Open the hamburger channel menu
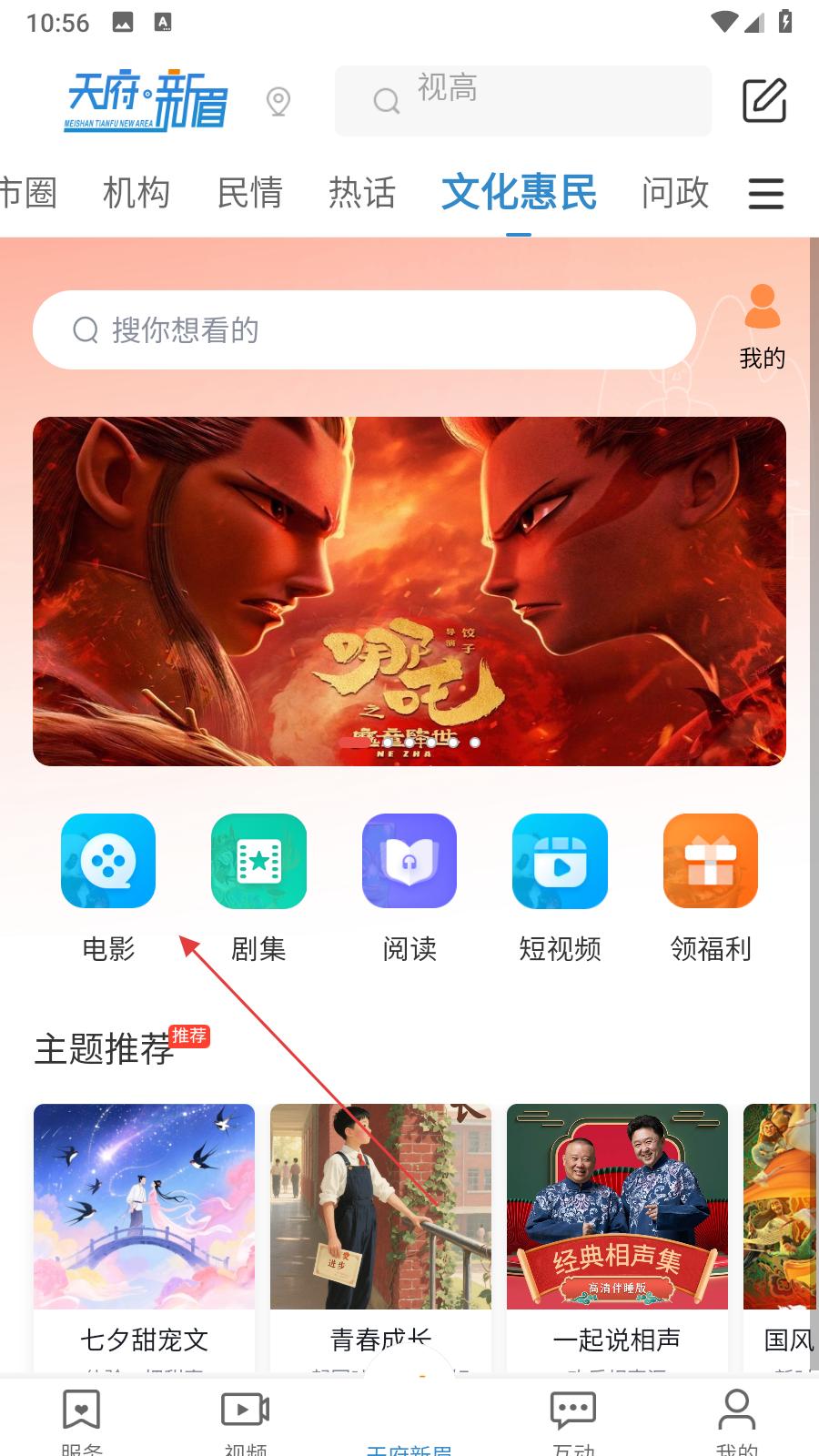This screenshot has width=819, height=1456. pyautogui.click(x=765, y=193)
